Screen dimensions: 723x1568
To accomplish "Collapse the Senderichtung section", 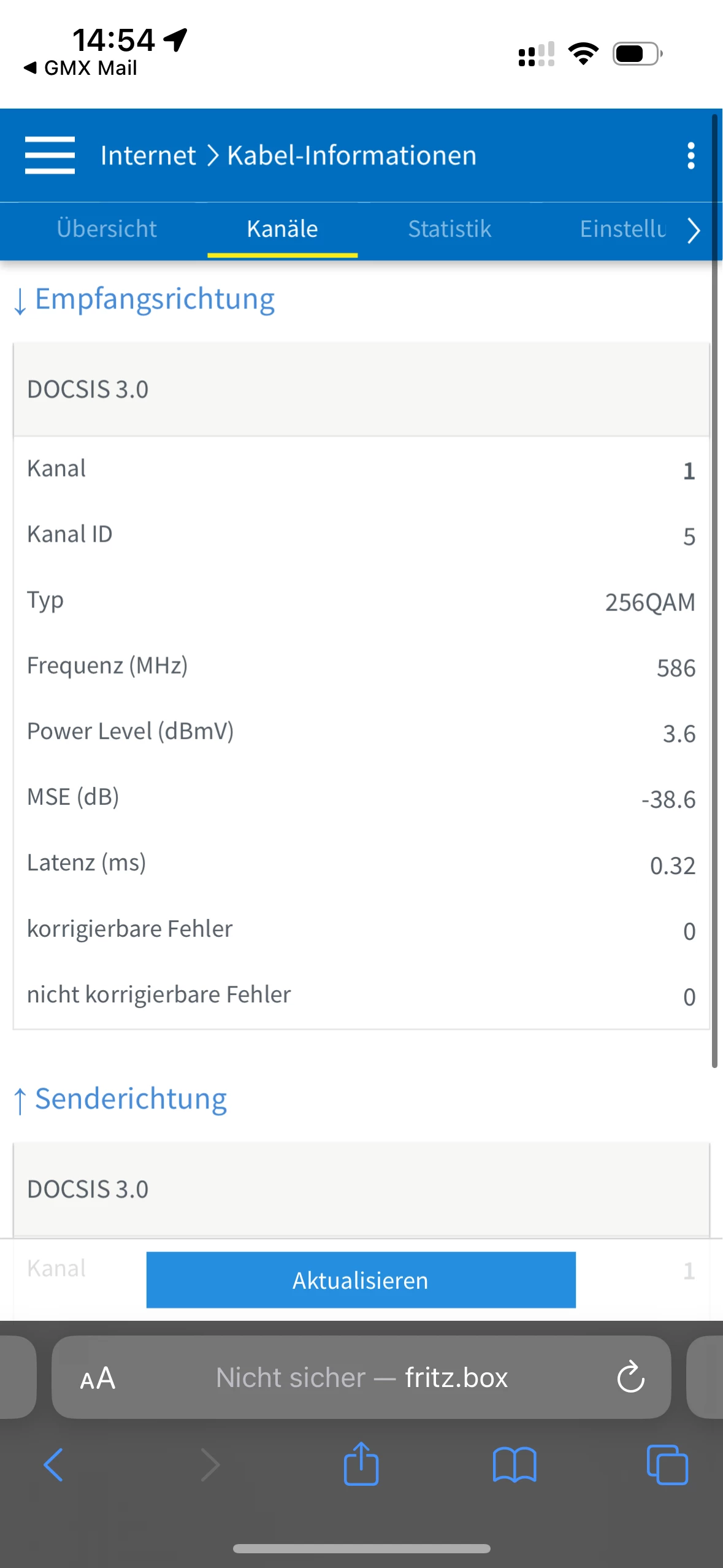I will pyautogui.click(x=121, y=1099).
